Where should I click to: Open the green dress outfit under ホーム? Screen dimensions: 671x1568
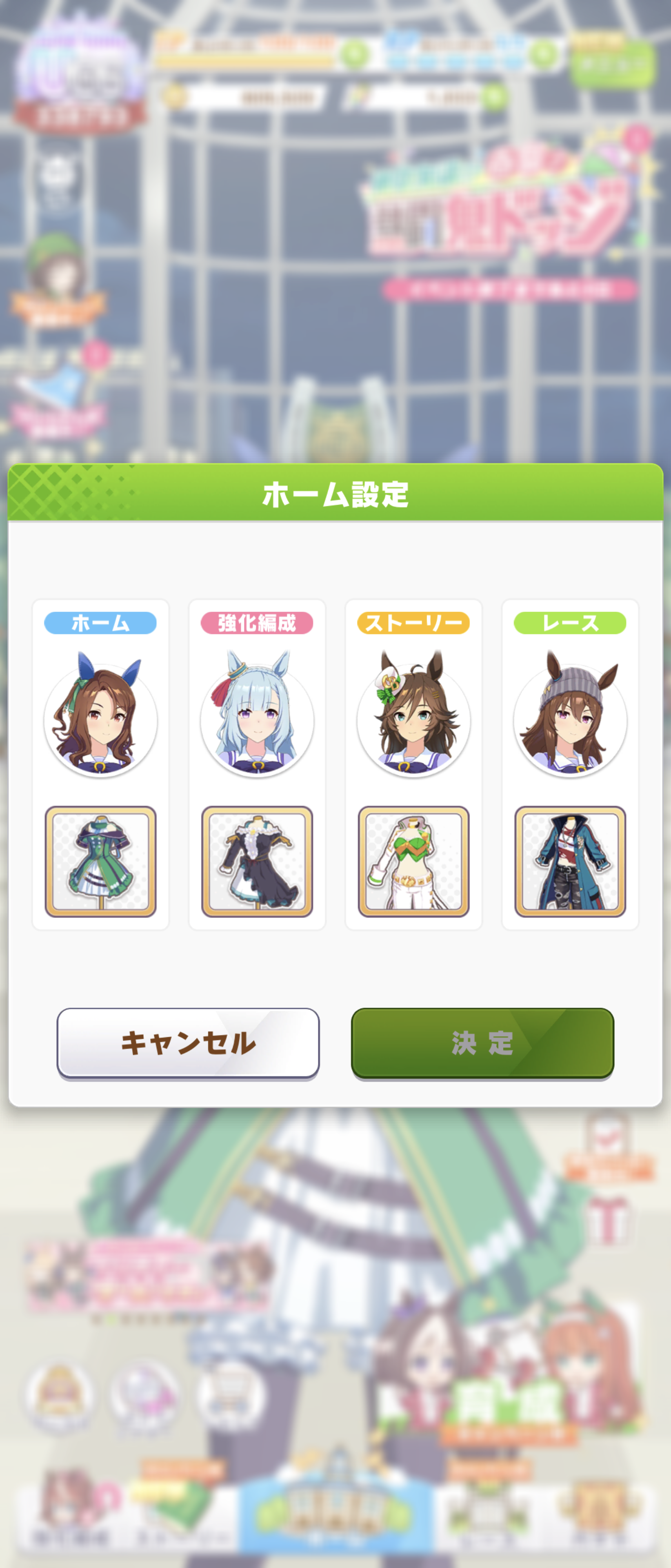click(x=100, y=861)
